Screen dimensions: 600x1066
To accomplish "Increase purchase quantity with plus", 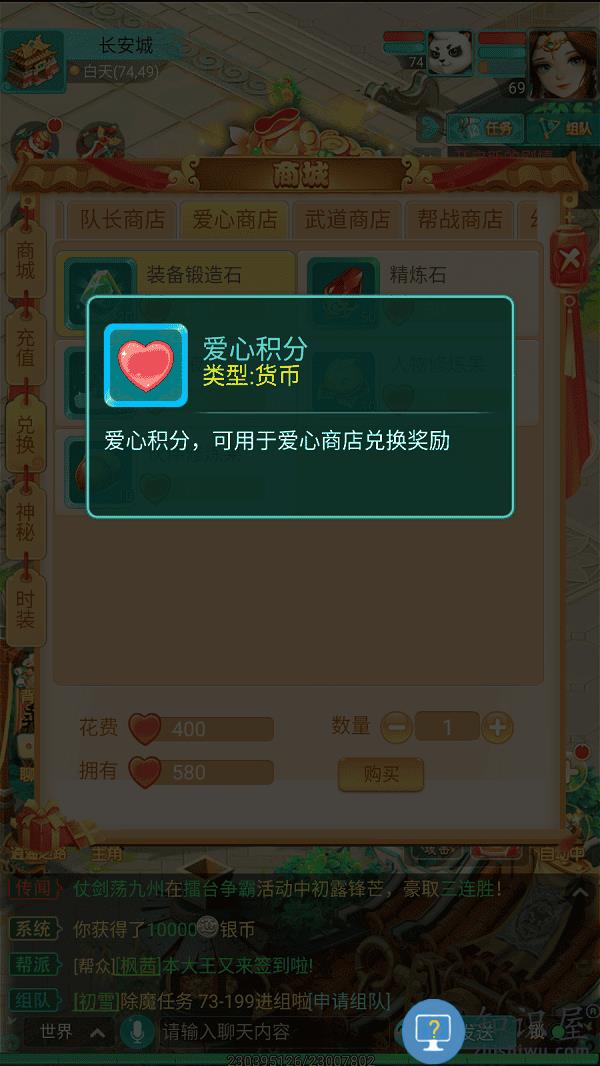I will point(497,727).
